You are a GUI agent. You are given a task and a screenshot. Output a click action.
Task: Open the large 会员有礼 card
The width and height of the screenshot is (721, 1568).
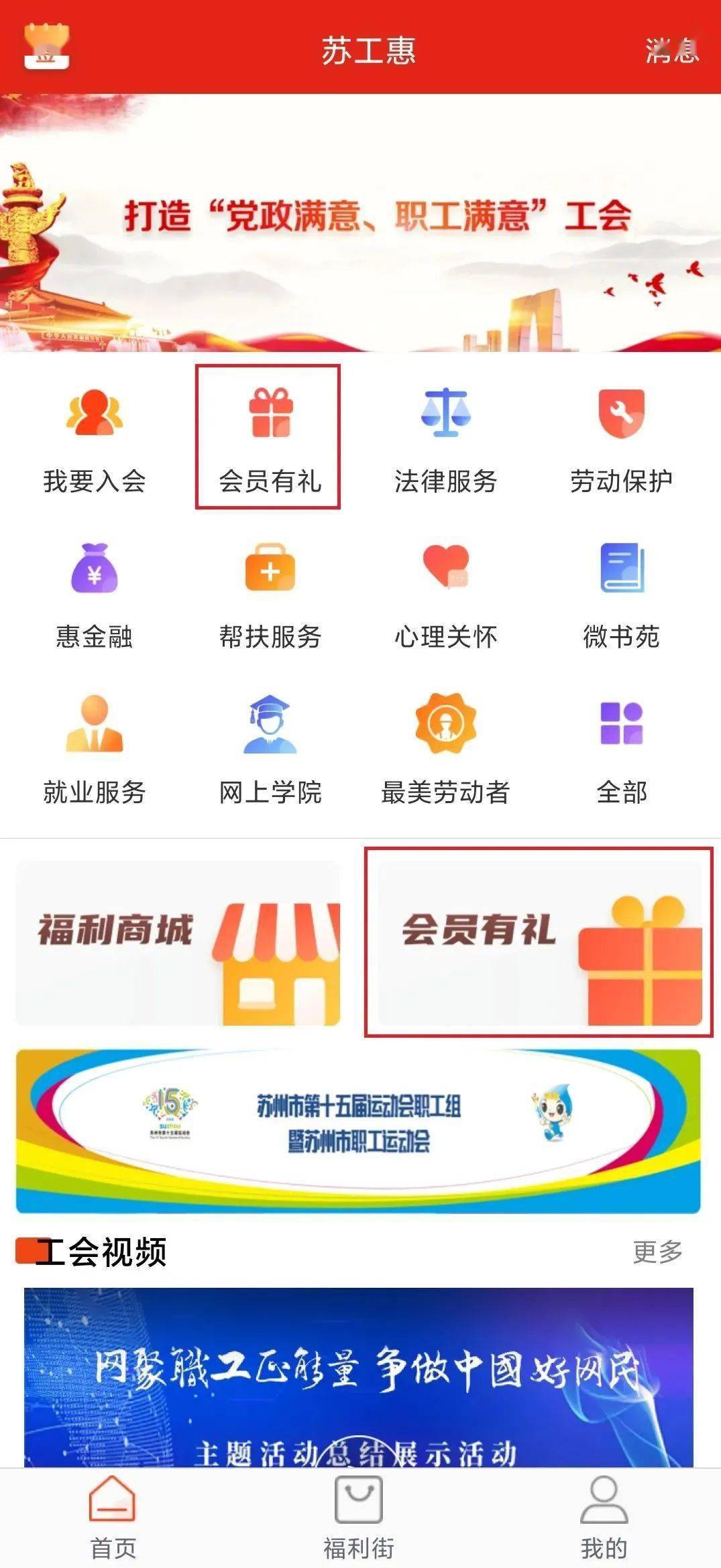click(x=539, y=943)
